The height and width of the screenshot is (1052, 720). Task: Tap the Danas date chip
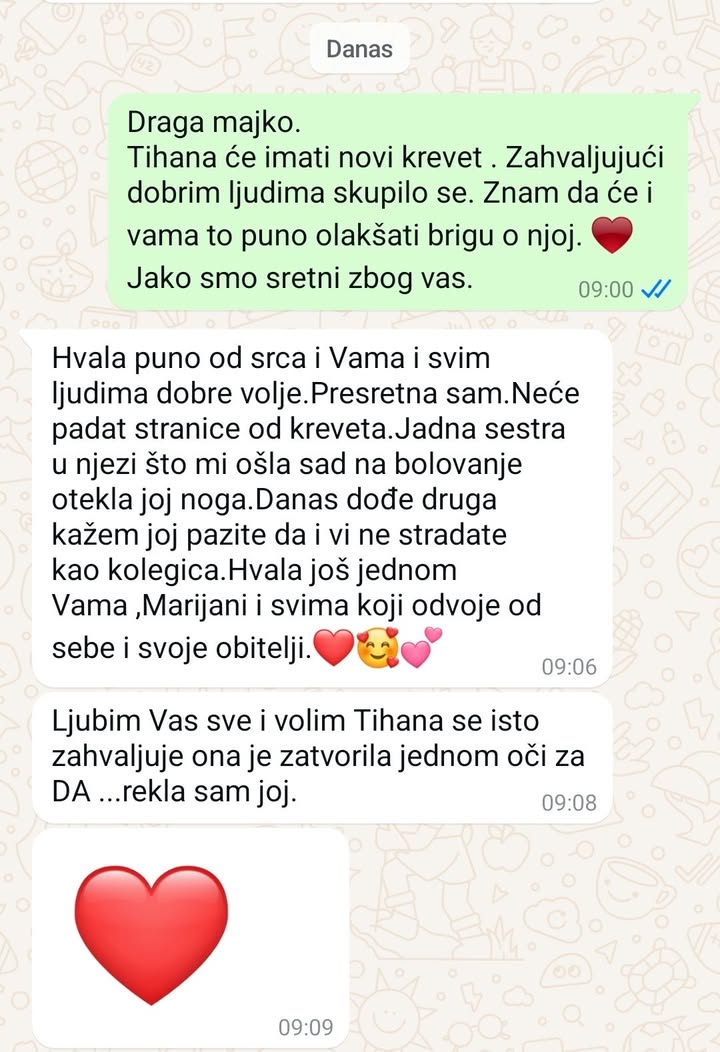click(x=360, y=48)
